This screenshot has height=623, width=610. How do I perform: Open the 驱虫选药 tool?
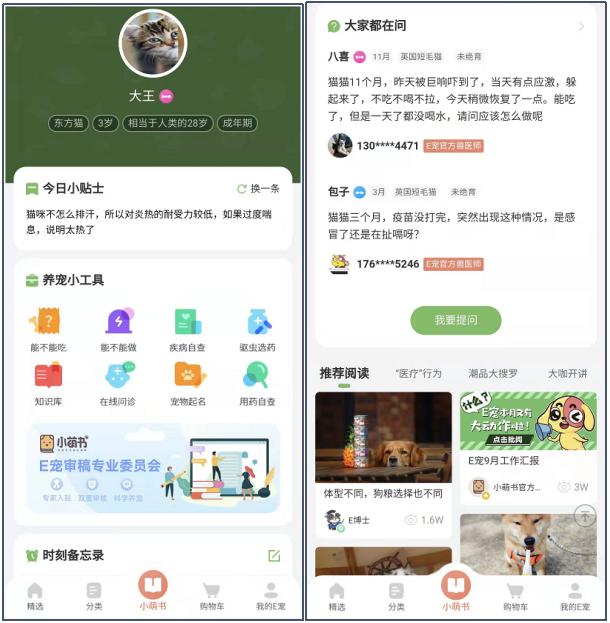coord(257,330)
